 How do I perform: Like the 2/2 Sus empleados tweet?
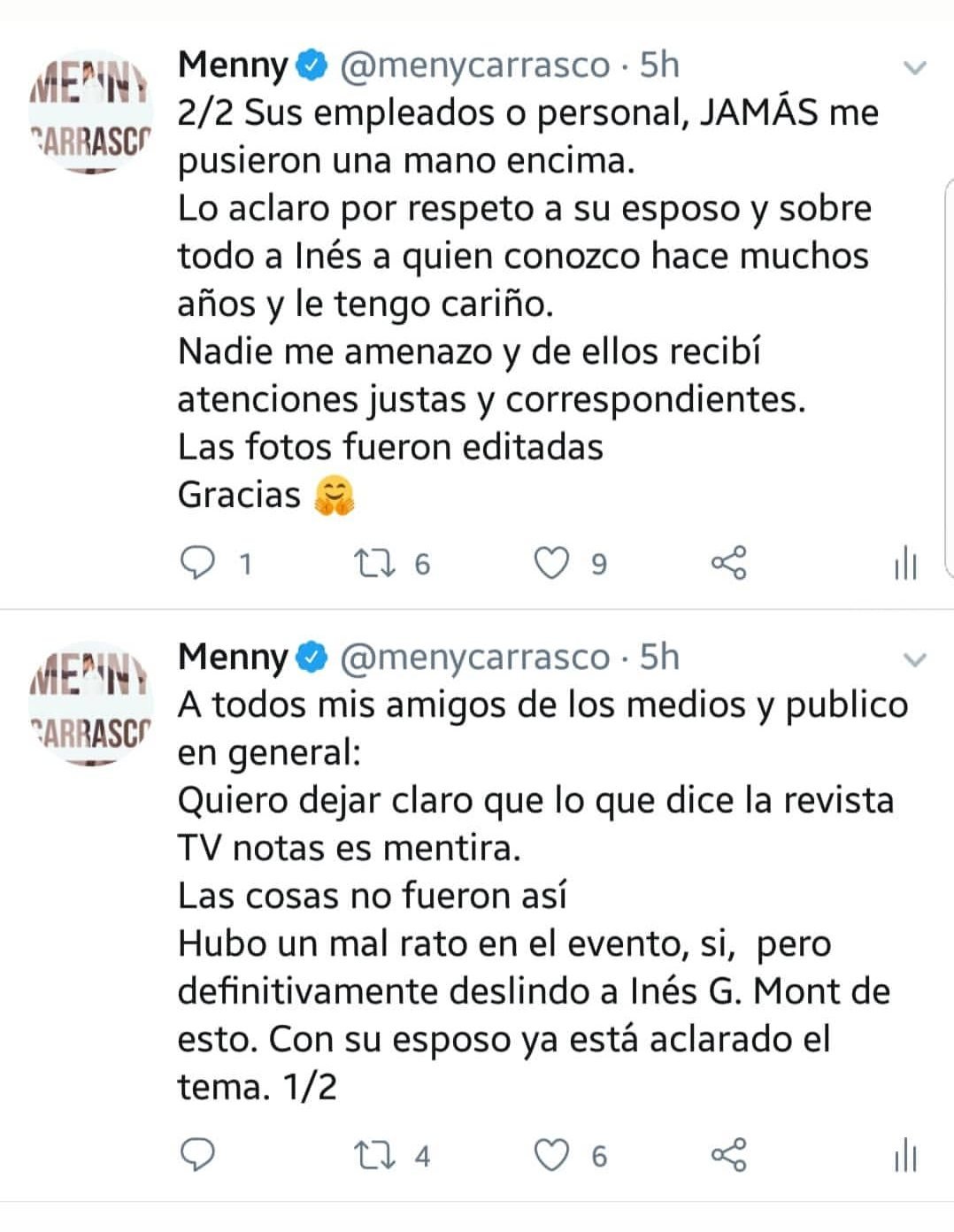click(x=552, y=563)
